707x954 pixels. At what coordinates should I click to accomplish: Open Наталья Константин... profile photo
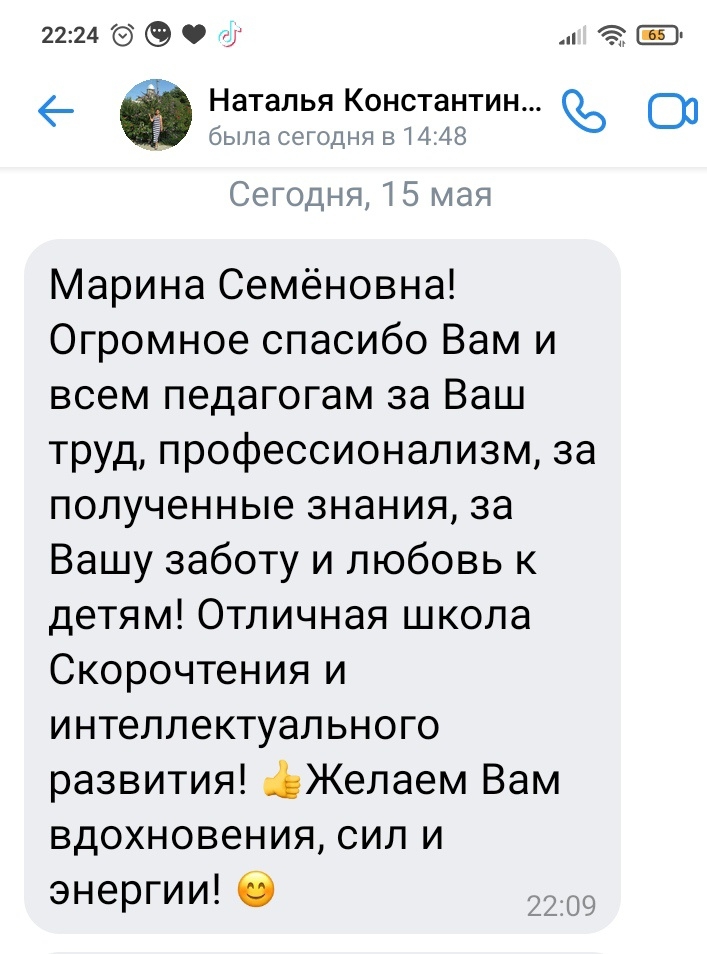pyautogui.click(x=155, y=114)
